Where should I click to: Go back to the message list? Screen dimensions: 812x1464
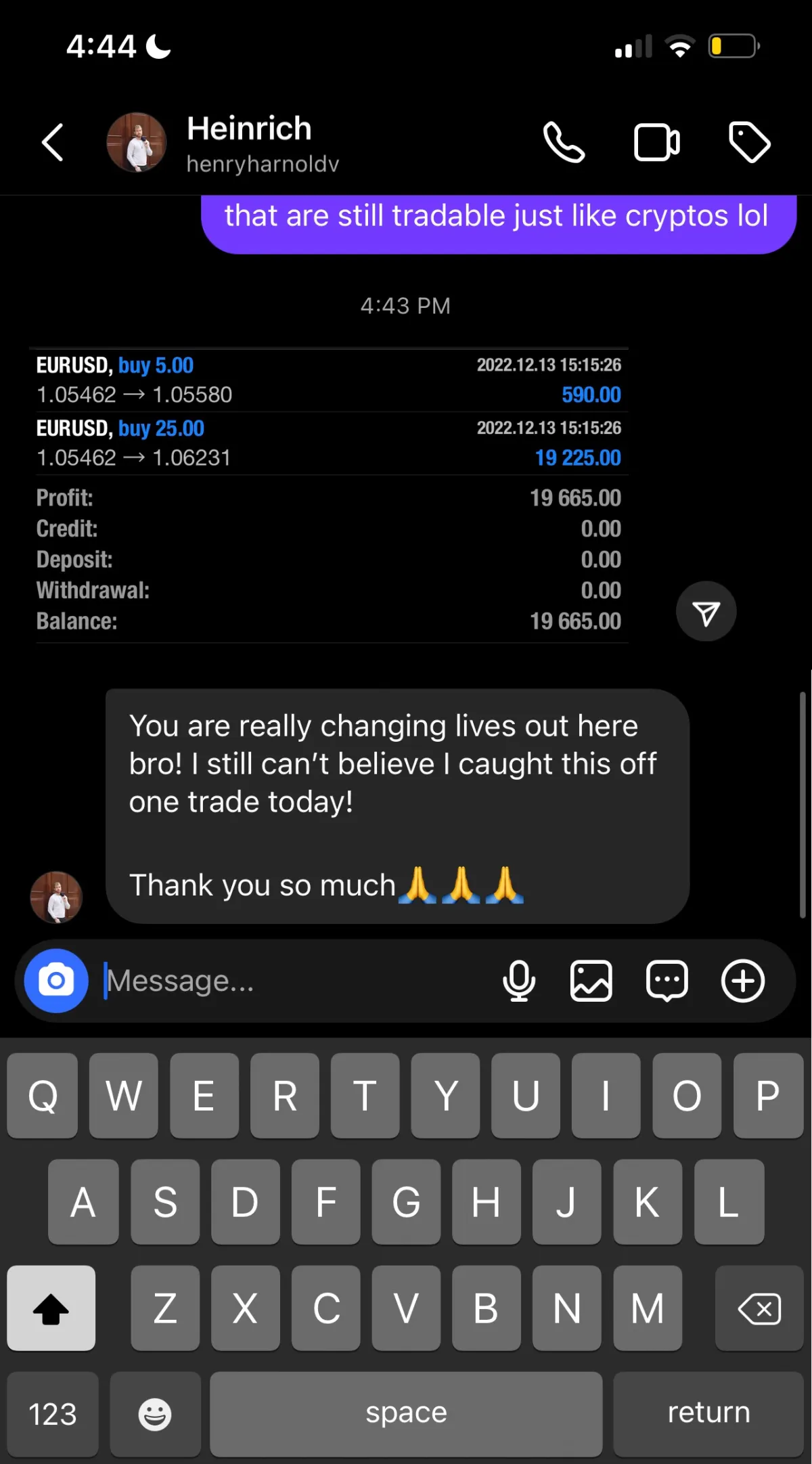point(53,143)
